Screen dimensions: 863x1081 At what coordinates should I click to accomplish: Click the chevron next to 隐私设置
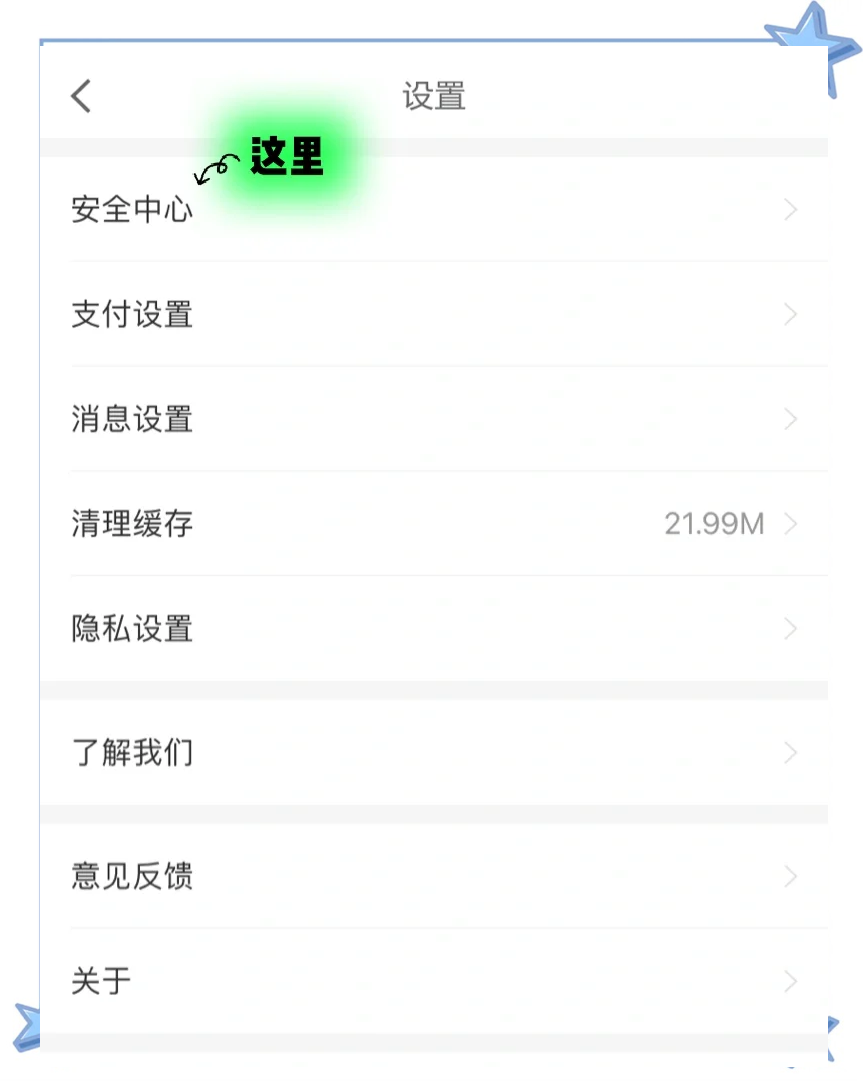pos(790,629)
